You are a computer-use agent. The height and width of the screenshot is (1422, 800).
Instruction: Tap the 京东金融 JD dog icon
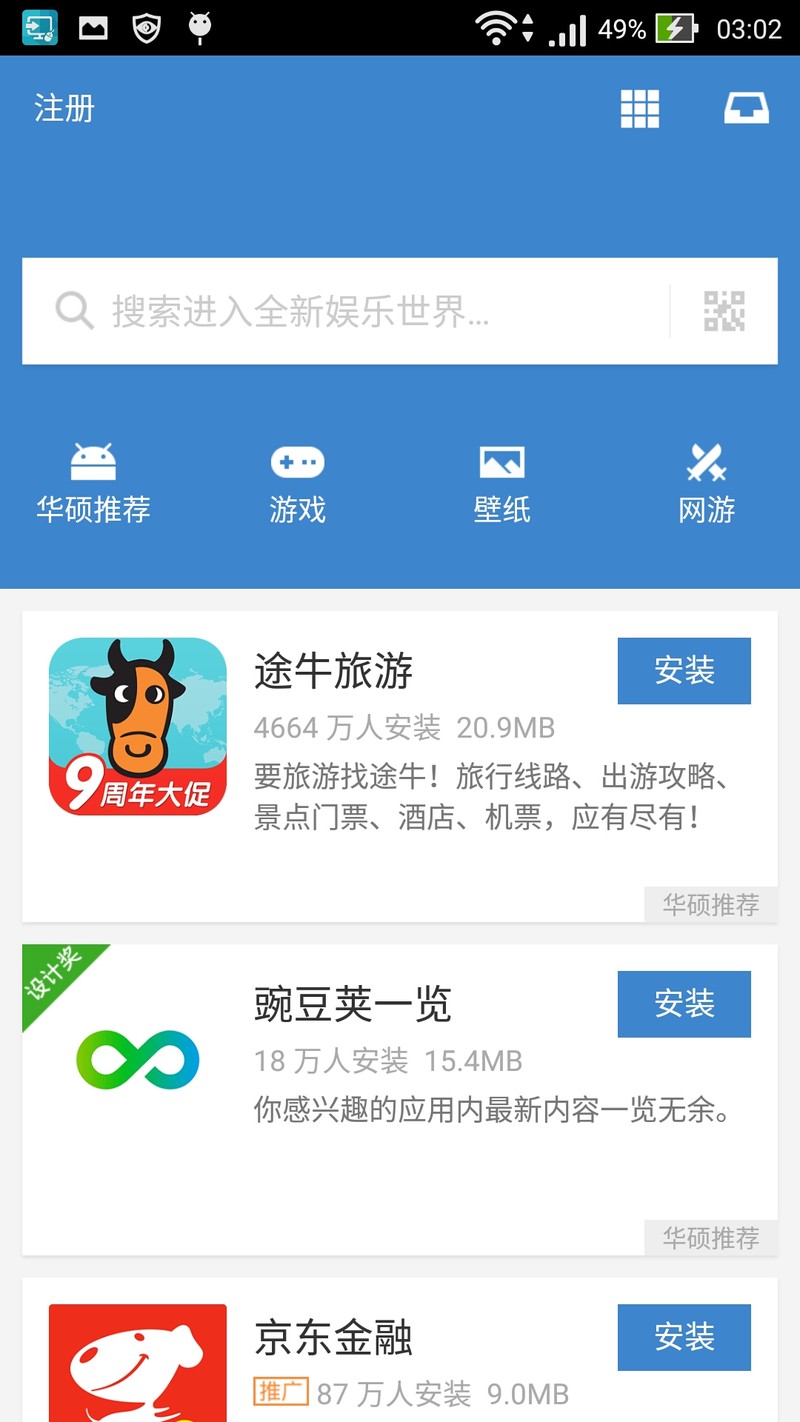(137, 1370)
